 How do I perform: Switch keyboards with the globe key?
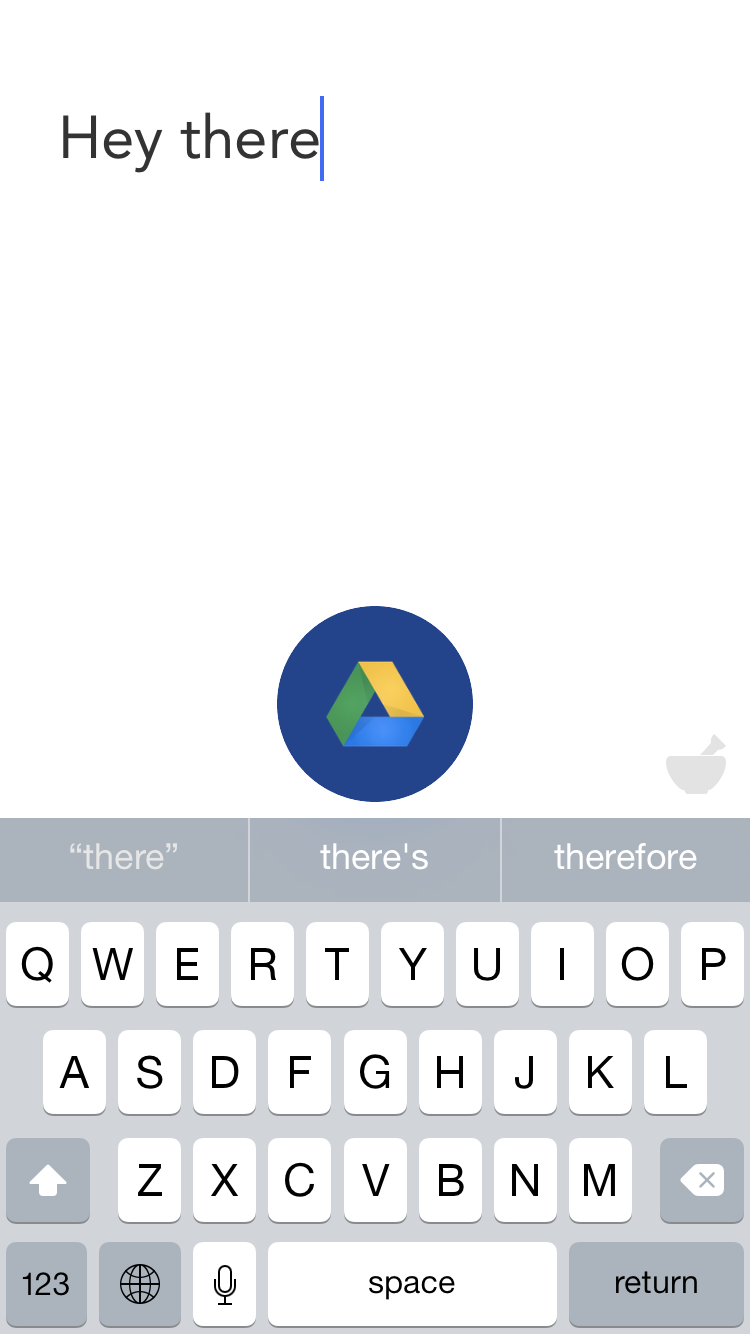(140, 1284)
